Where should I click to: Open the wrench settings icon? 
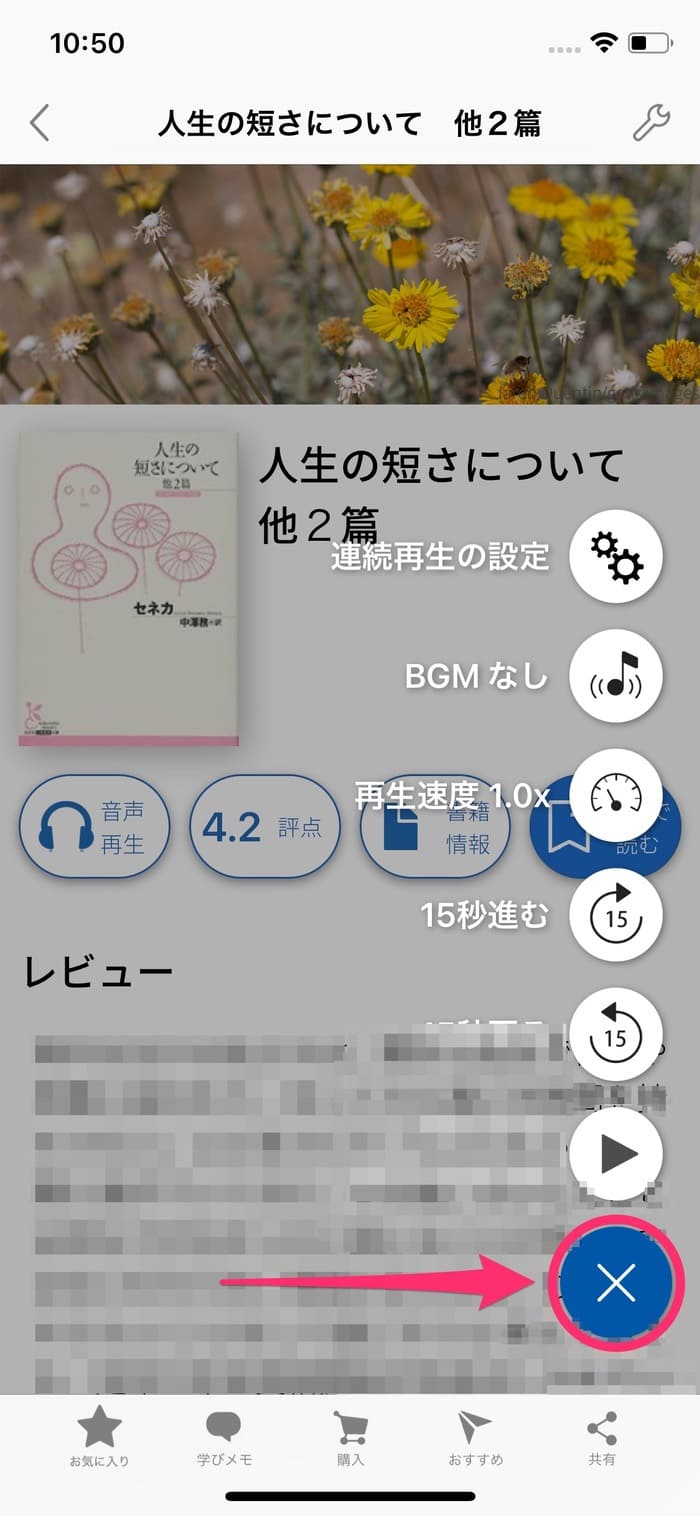pyautogui.click(x=652, y=123)
